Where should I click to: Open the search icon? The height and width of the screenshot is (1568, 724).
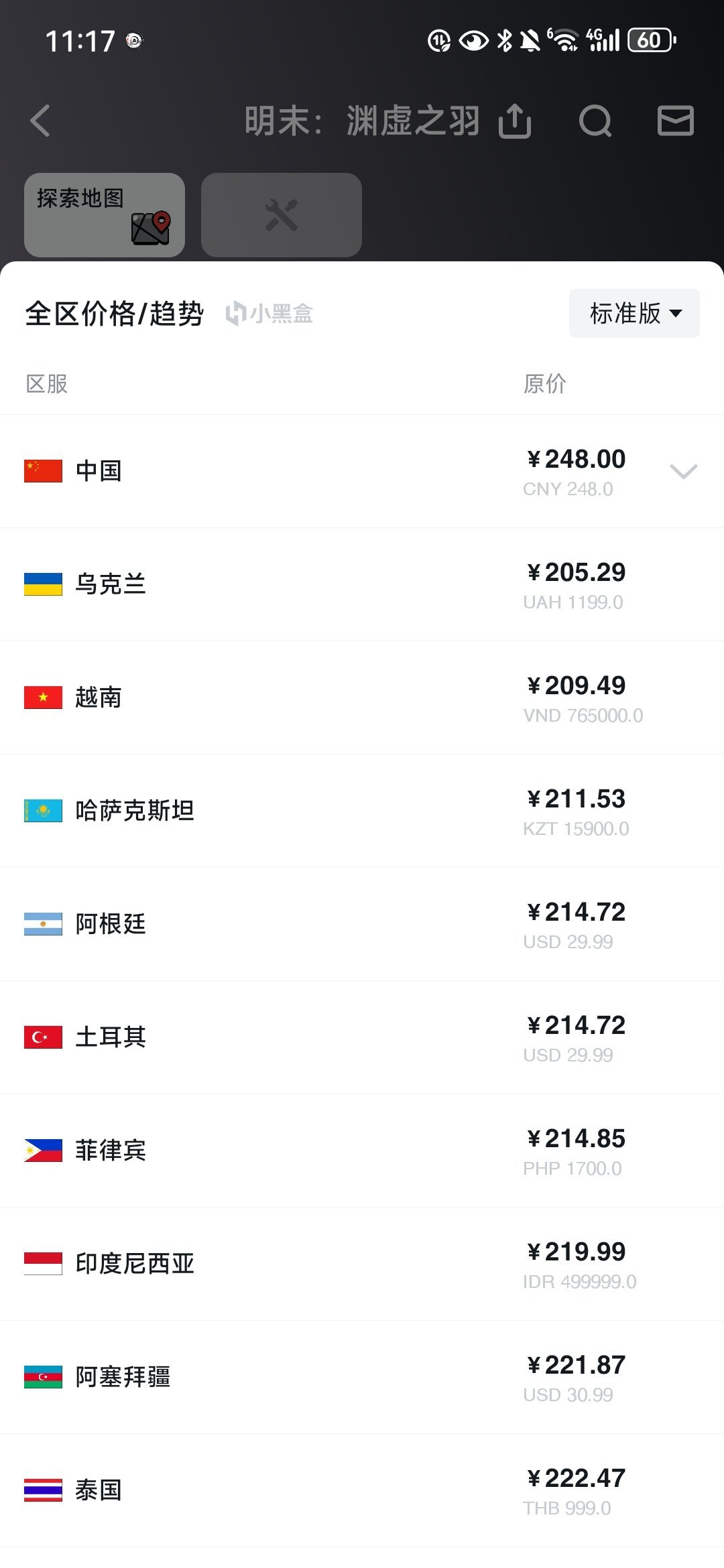pos(595,121)
